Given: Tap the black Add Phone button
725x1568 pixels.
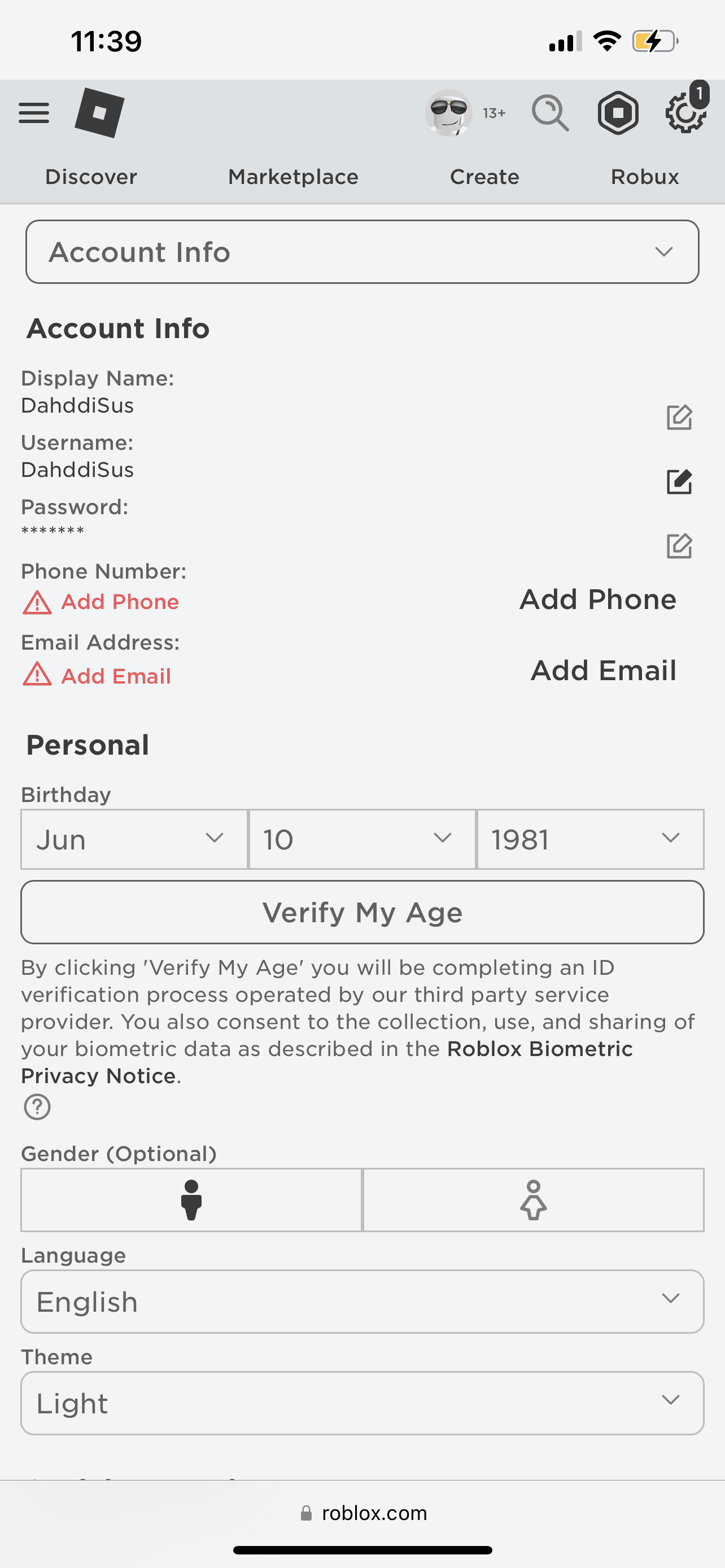Looking at the screenshot, I should [597, 600].
